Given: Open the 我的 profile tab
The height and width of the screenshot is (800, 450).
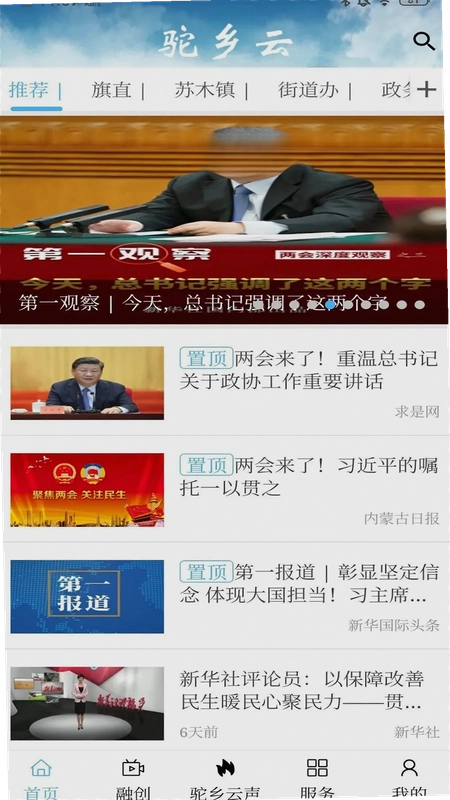Looking at the screenshot, I should click(409, 778).
